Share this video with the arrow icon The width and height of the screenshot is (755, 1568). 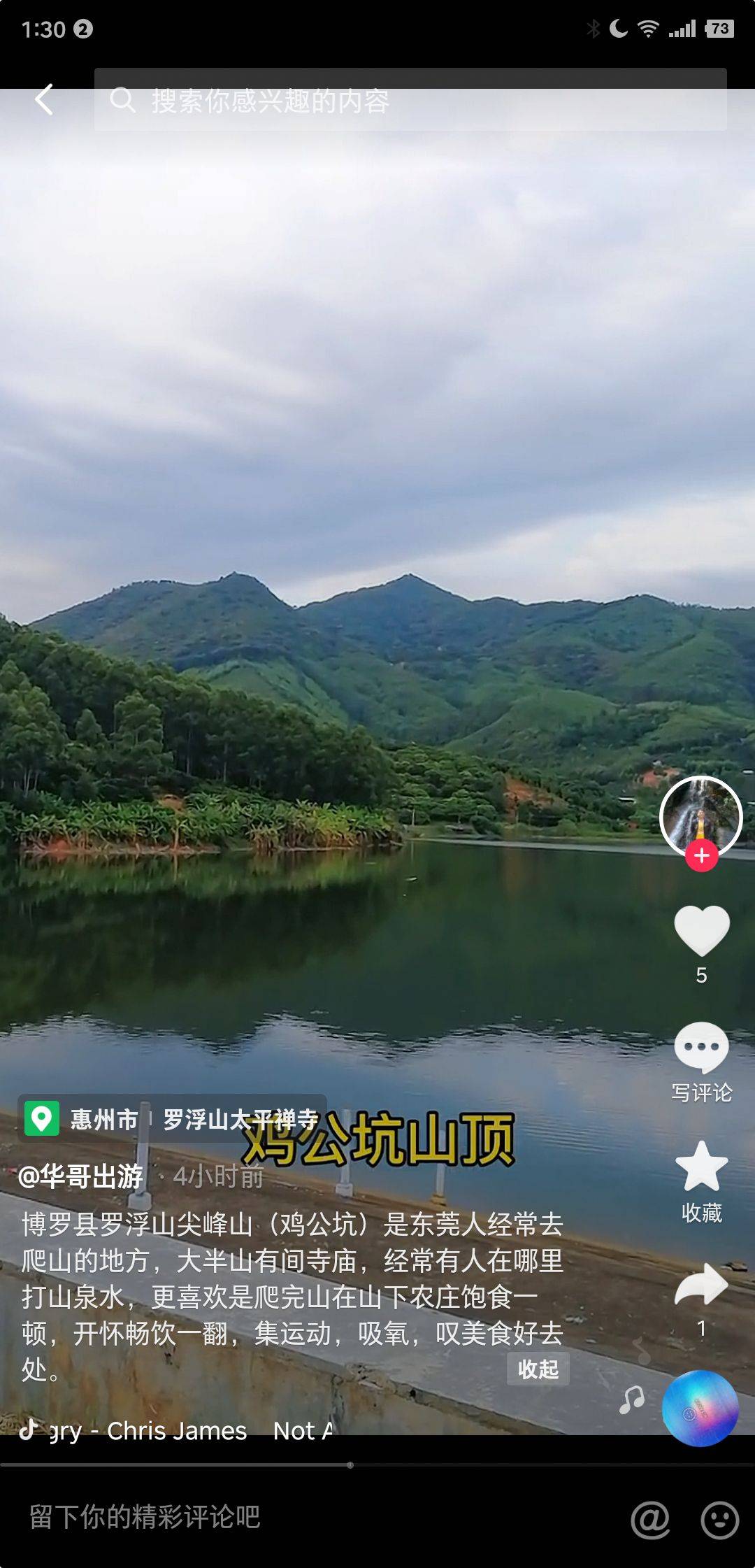[x=701, y=1285]
